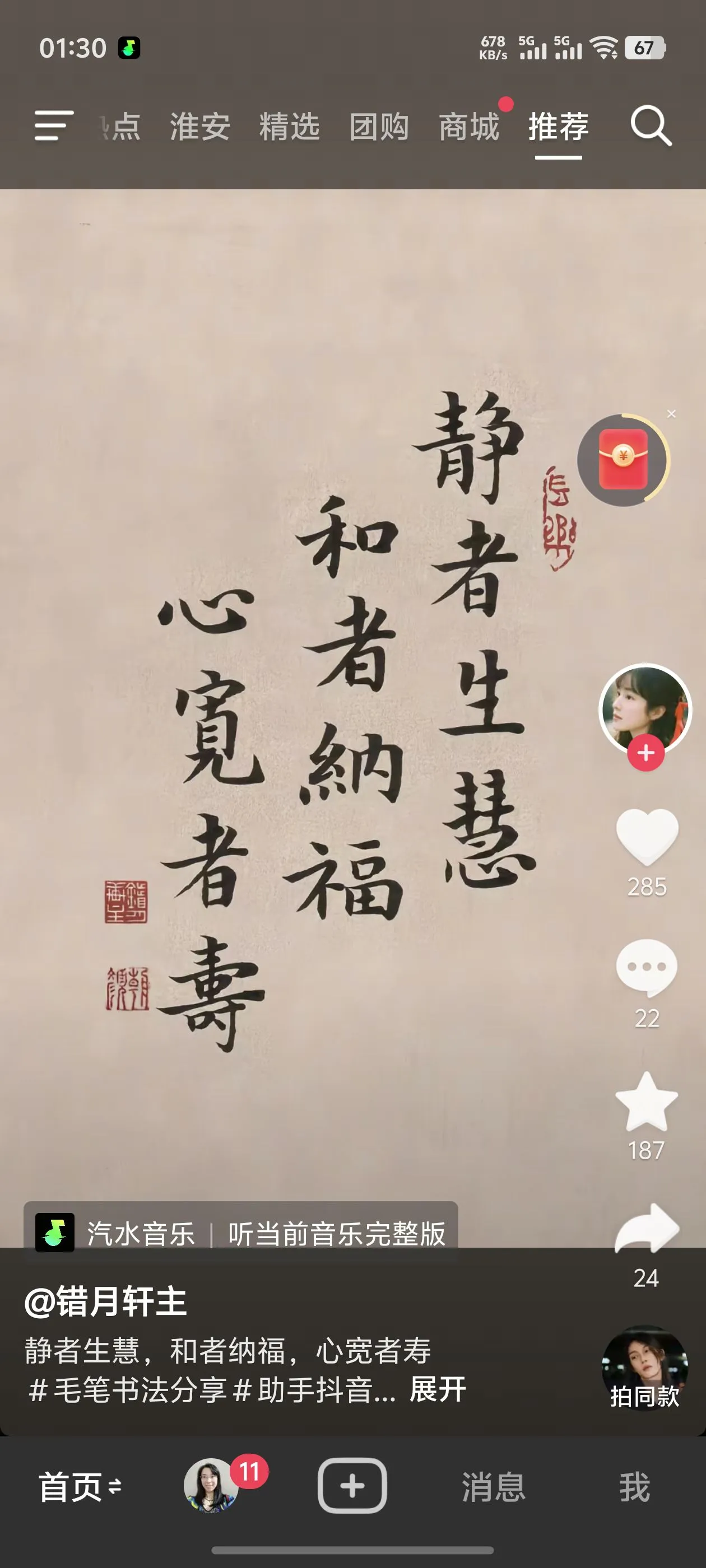706x1568 pixels.
Task: Create a new post with the plus button
Action: tap(352, 1486)
